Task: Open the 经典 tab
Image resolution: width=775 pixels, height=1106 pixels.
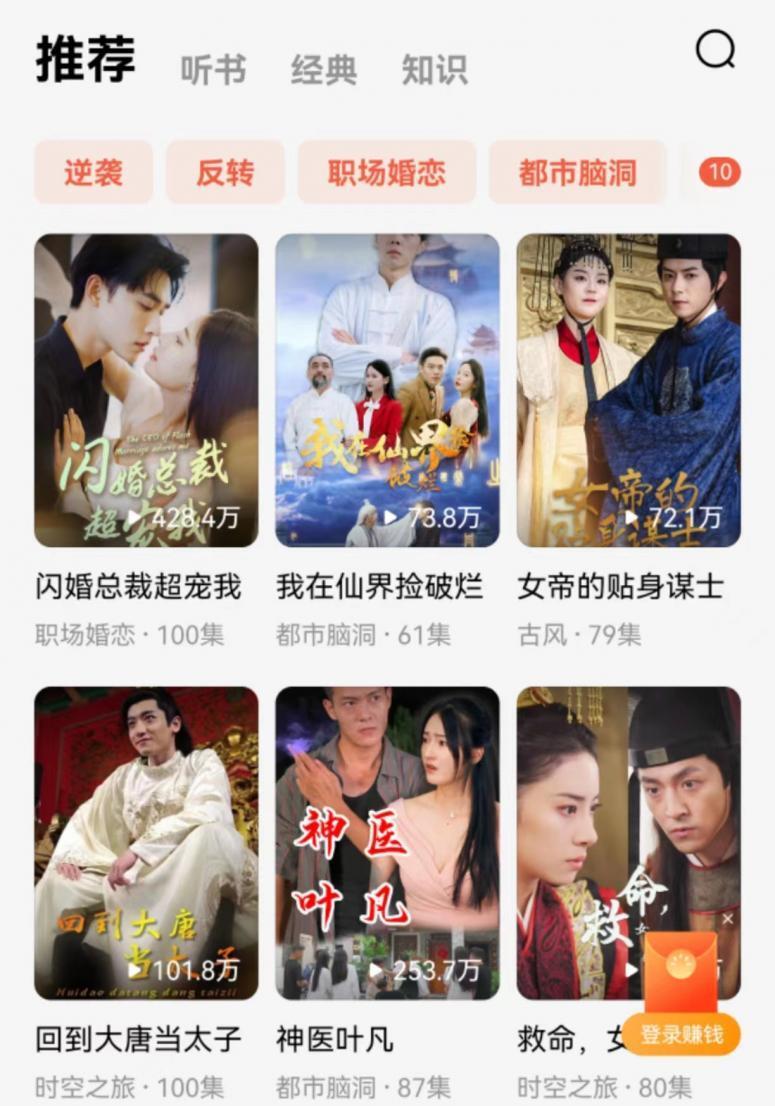Action: [324, 68]
